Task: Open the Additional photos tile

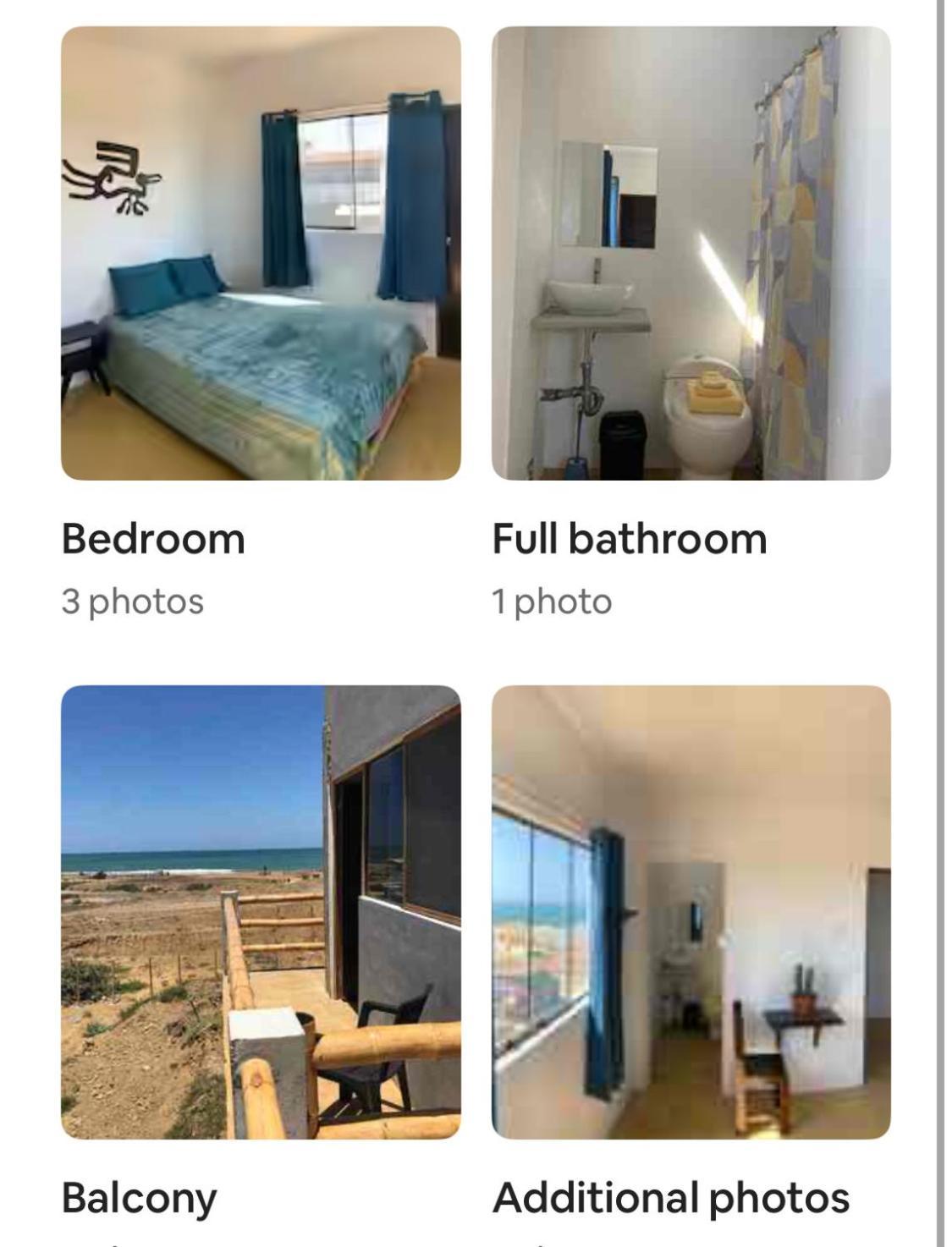Action: (x=691, y=911)
